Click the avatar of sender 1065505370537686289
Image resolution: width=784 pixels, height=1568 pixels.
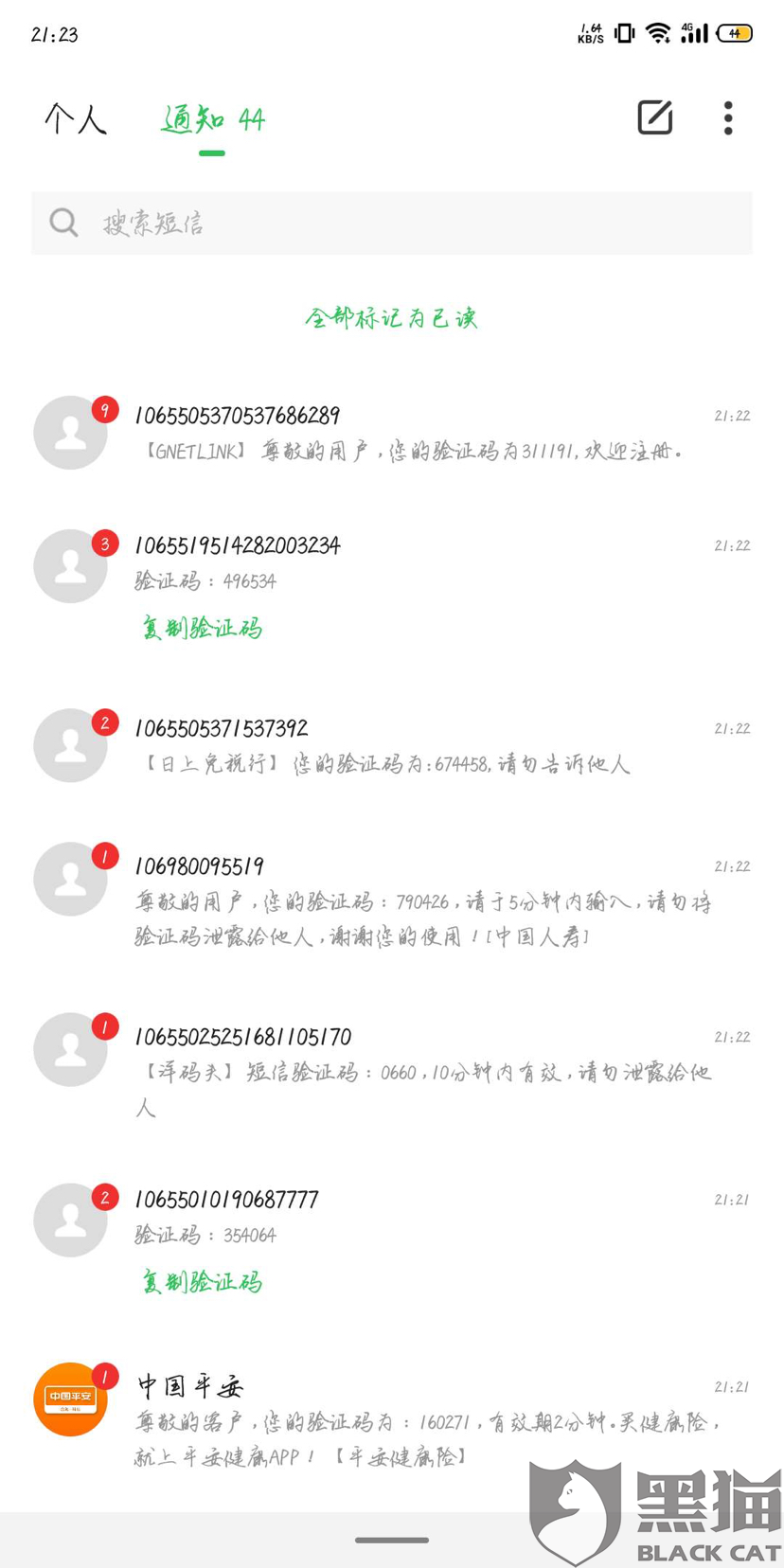click(x=70, y=432)
